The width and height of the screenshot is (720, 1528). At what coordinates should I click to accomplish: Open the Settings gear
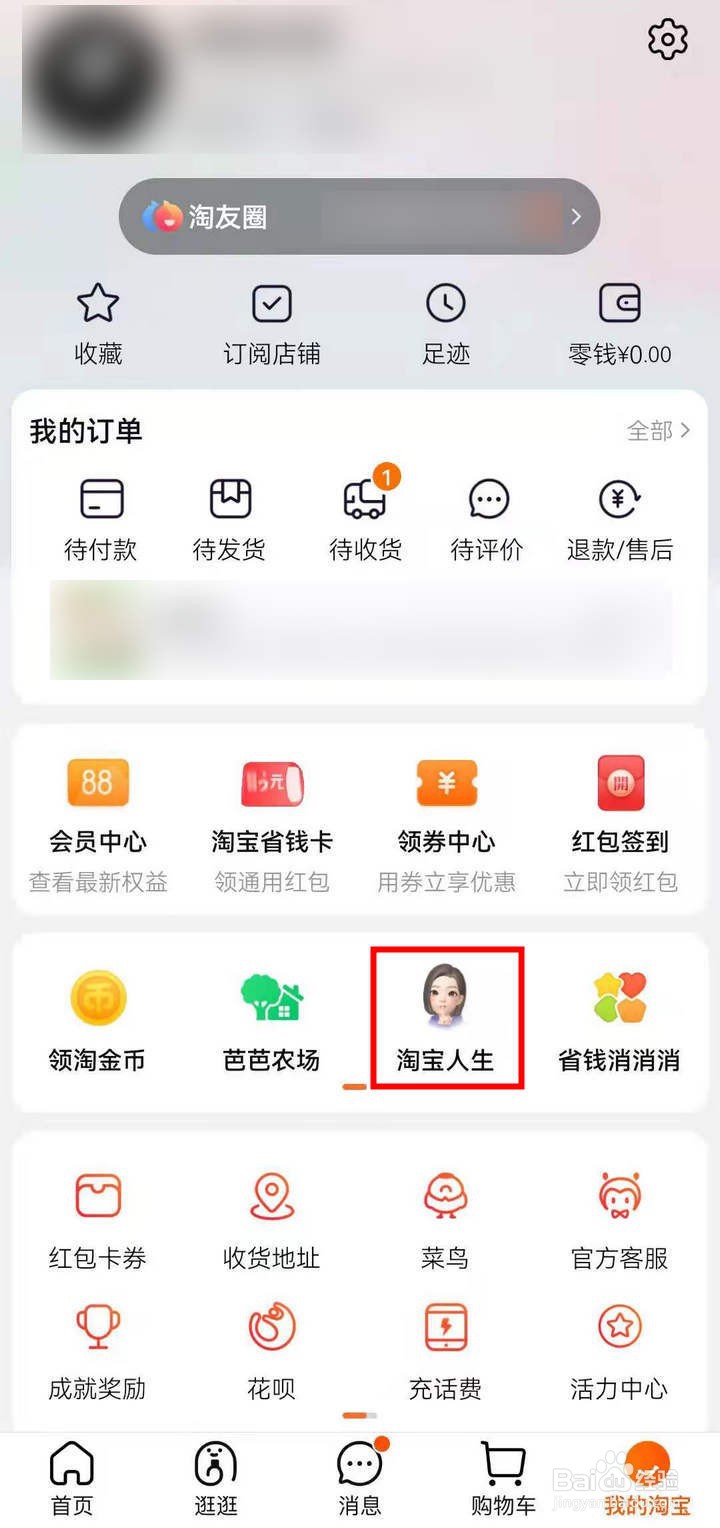[668, 40]
